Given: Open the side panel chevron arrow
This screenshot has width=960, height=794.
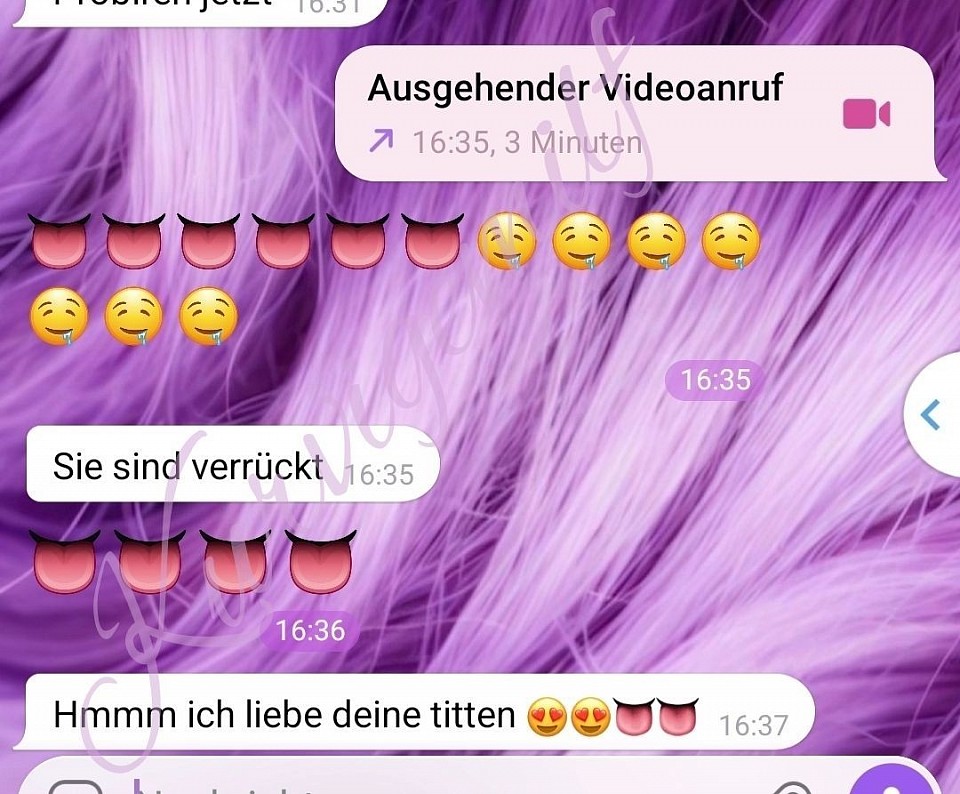Looking at the screenshot, I should point(931,414).
